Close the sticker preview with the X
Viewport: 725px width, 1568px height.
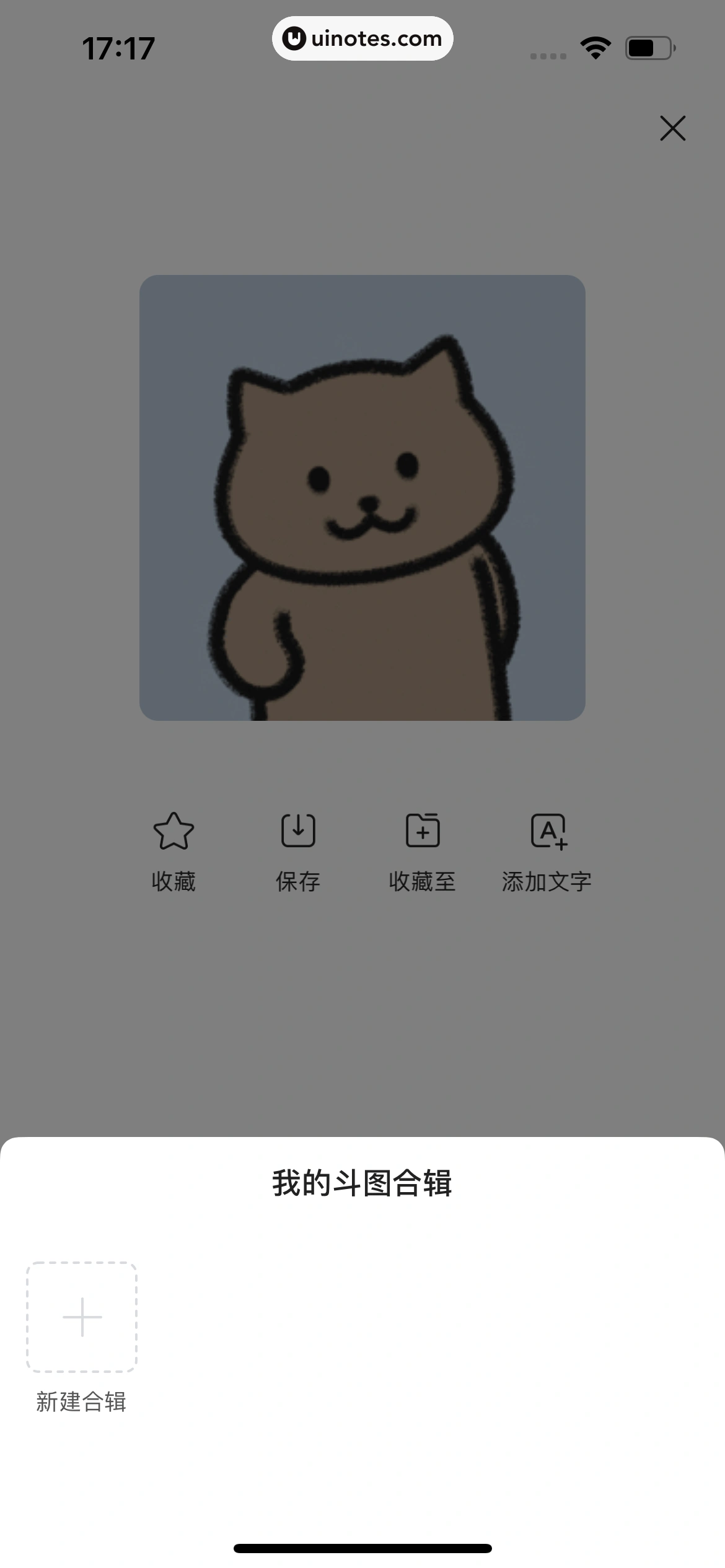point(672,128)
